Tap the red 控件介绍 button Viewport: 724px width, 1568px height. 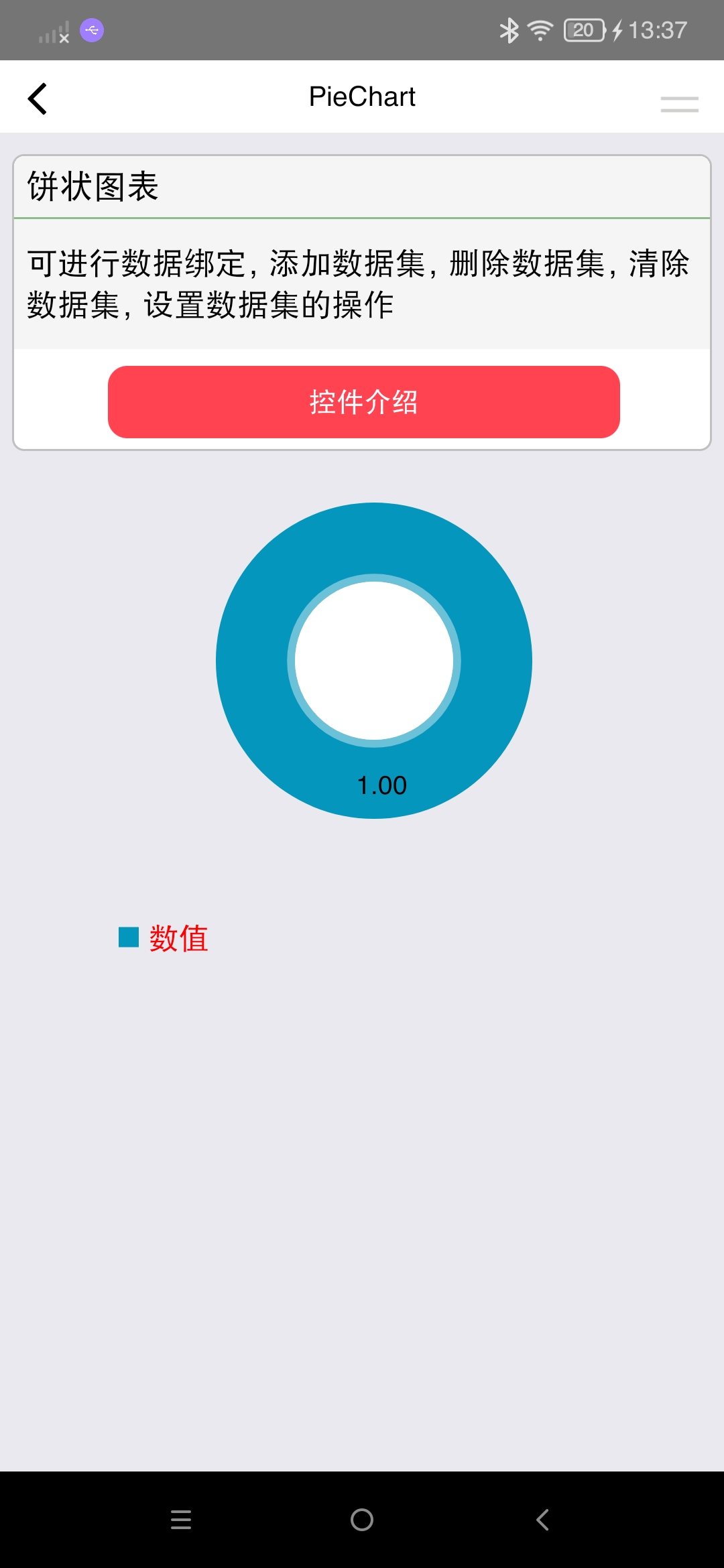coord(363,402)
